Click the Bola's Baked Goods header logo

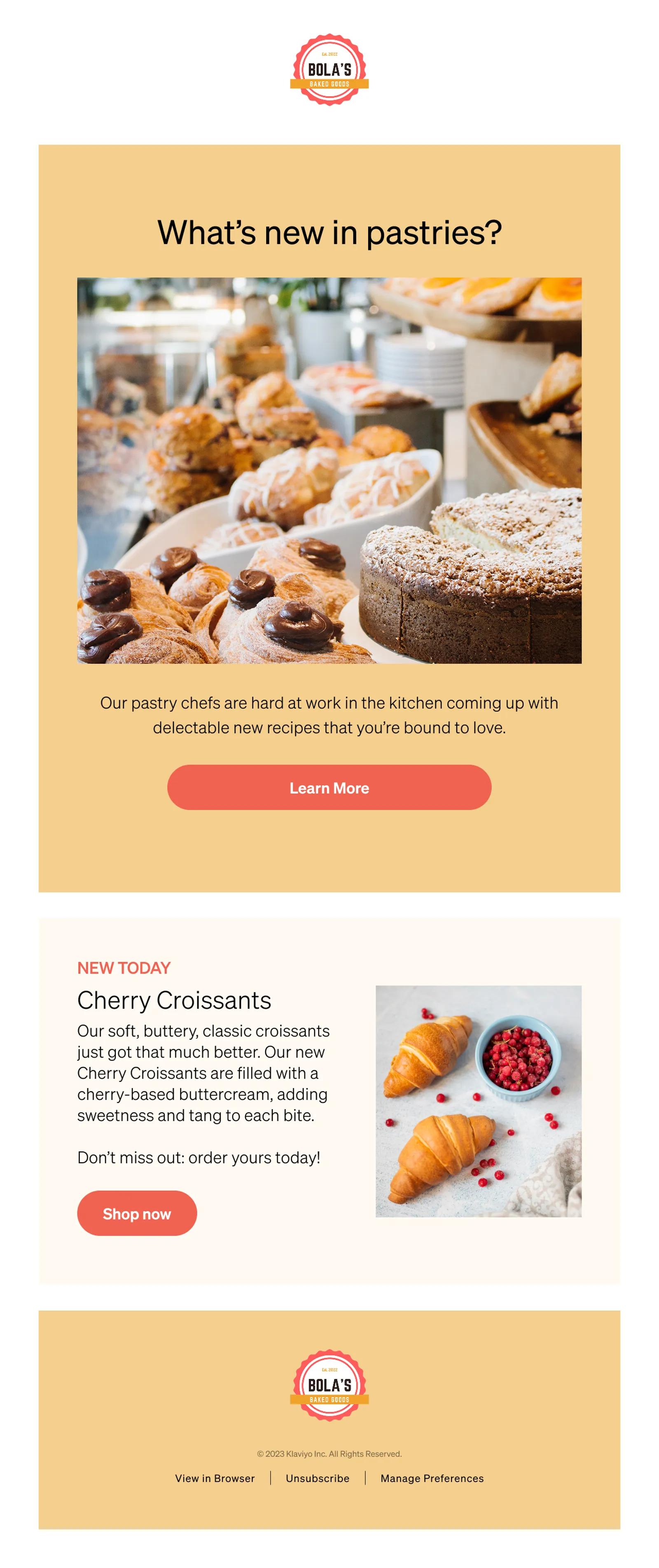pyautogui.click(x=329, y=70)
